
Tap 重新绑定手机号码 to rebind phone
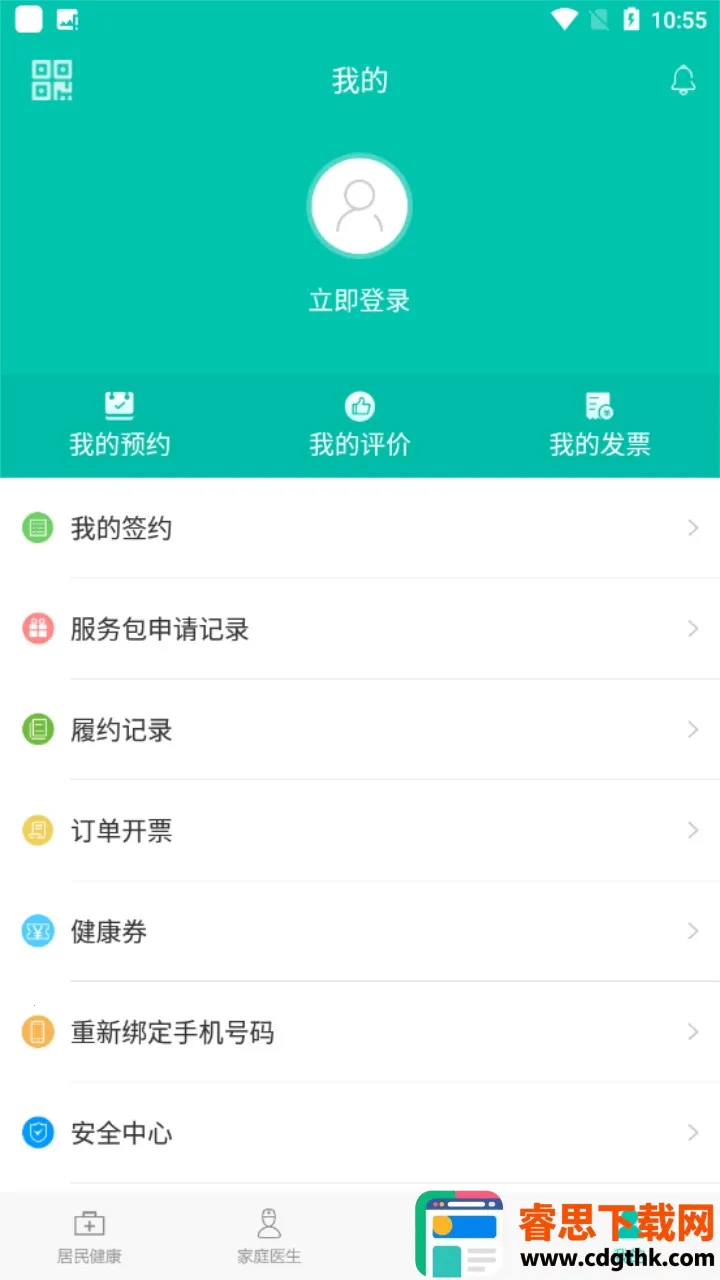(360, 1032)
